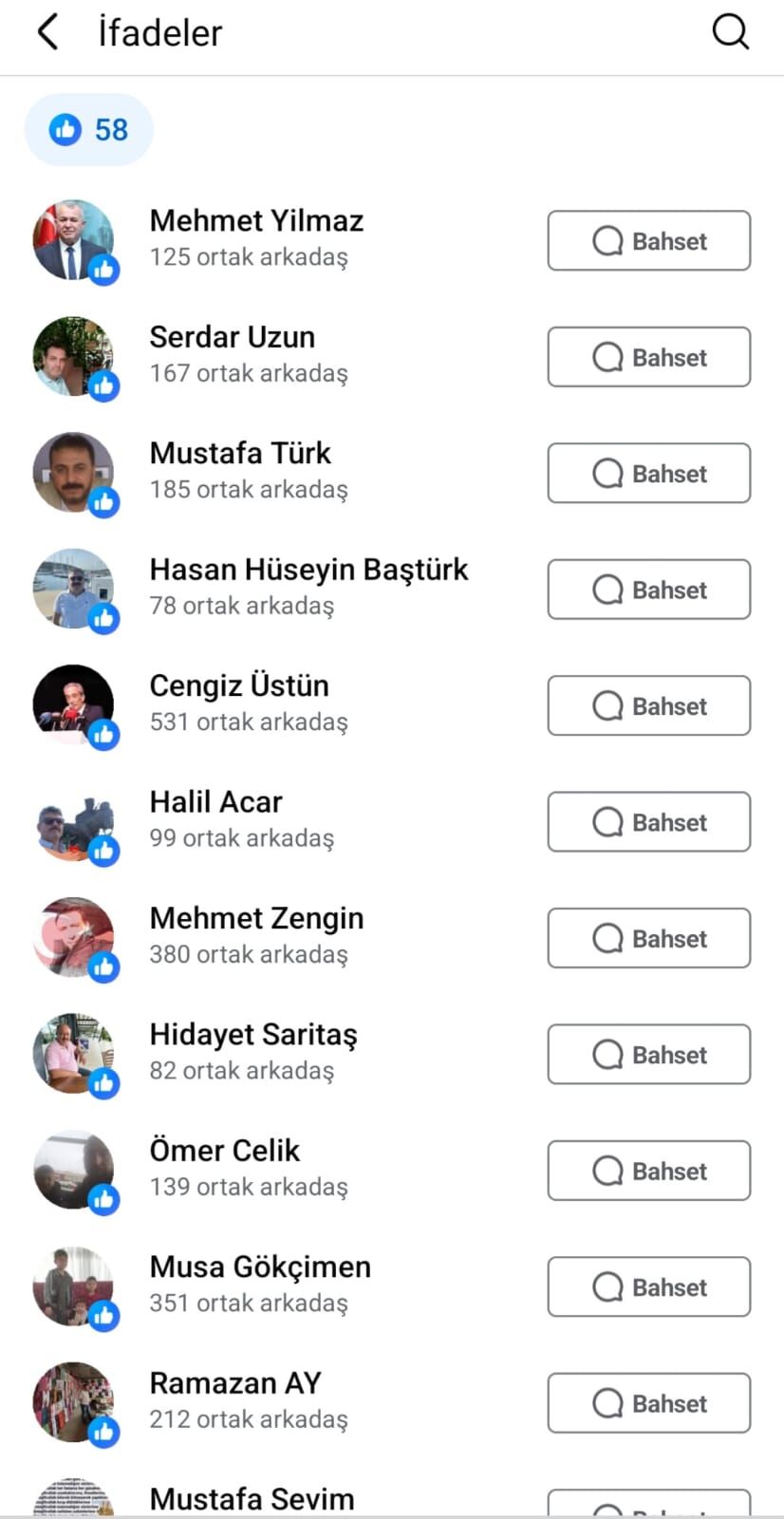Tap the like badge on Cengiz Üstün's photo
784x1519 pixels.
[104, 735]
